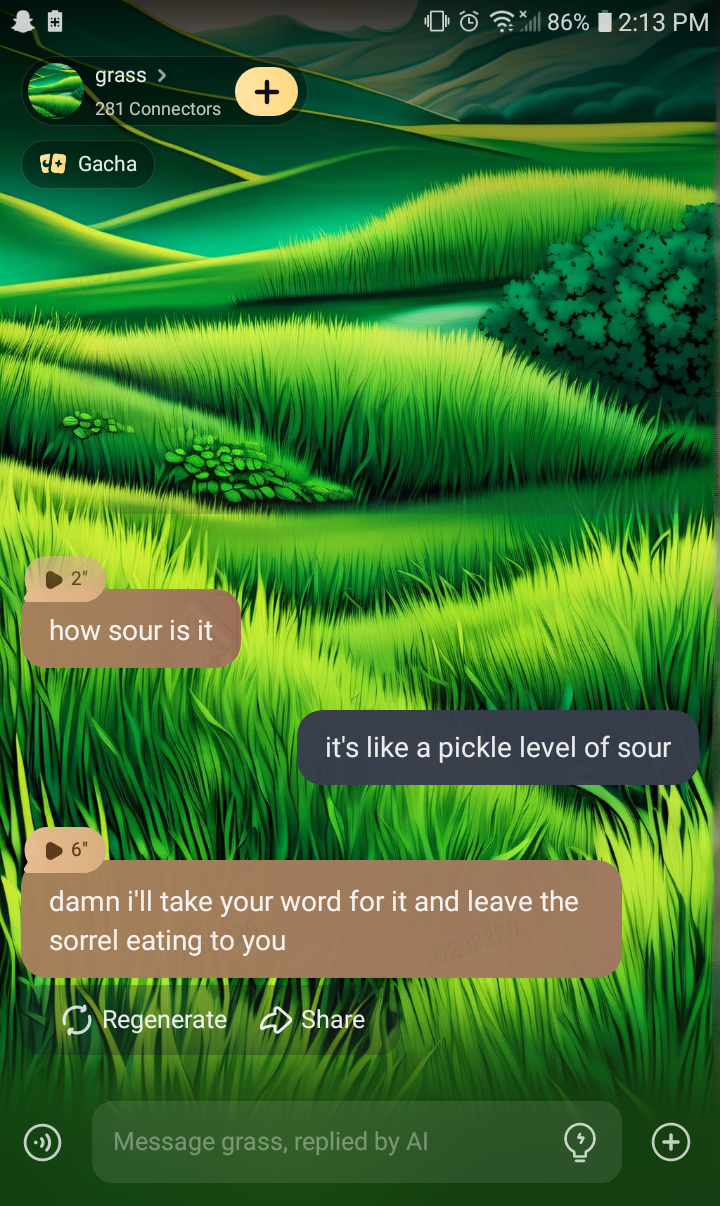Play the 6-second voice message
This screenshot has width=720, height=1206.
(64, 850)
